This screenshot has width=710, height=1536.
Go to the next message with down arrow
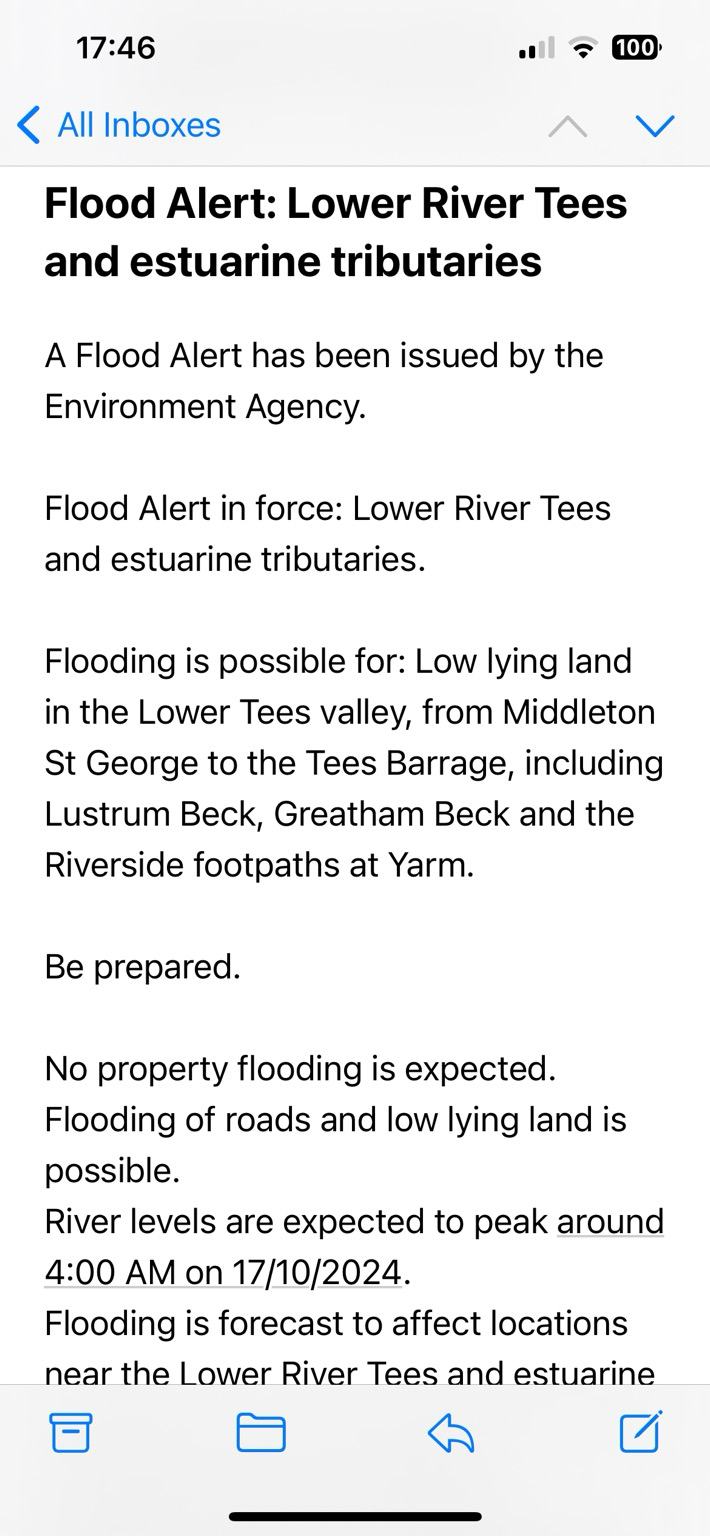(x=655, y=126)
